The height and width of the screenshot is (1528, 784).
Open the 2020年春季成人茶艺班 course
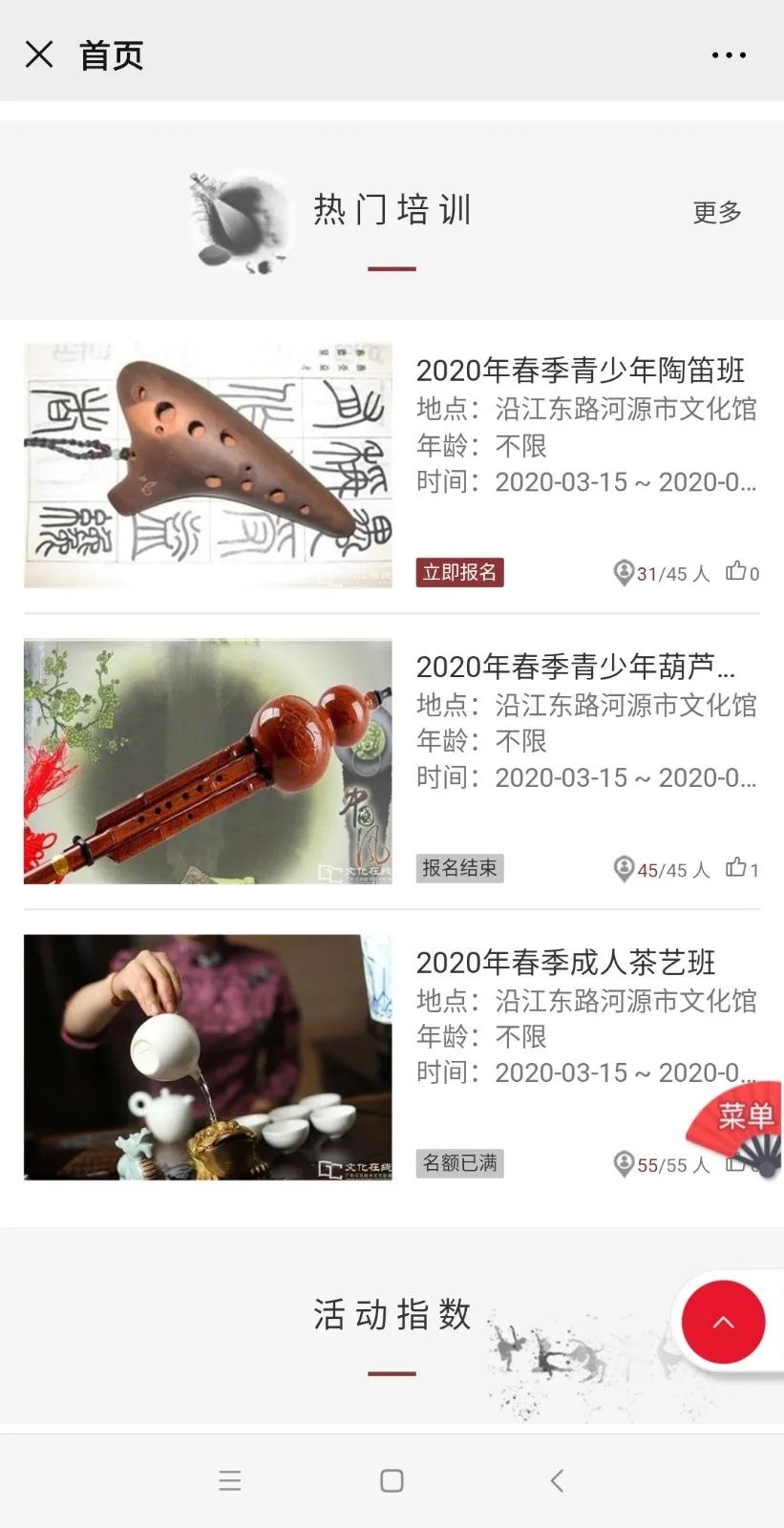point(565,962)
